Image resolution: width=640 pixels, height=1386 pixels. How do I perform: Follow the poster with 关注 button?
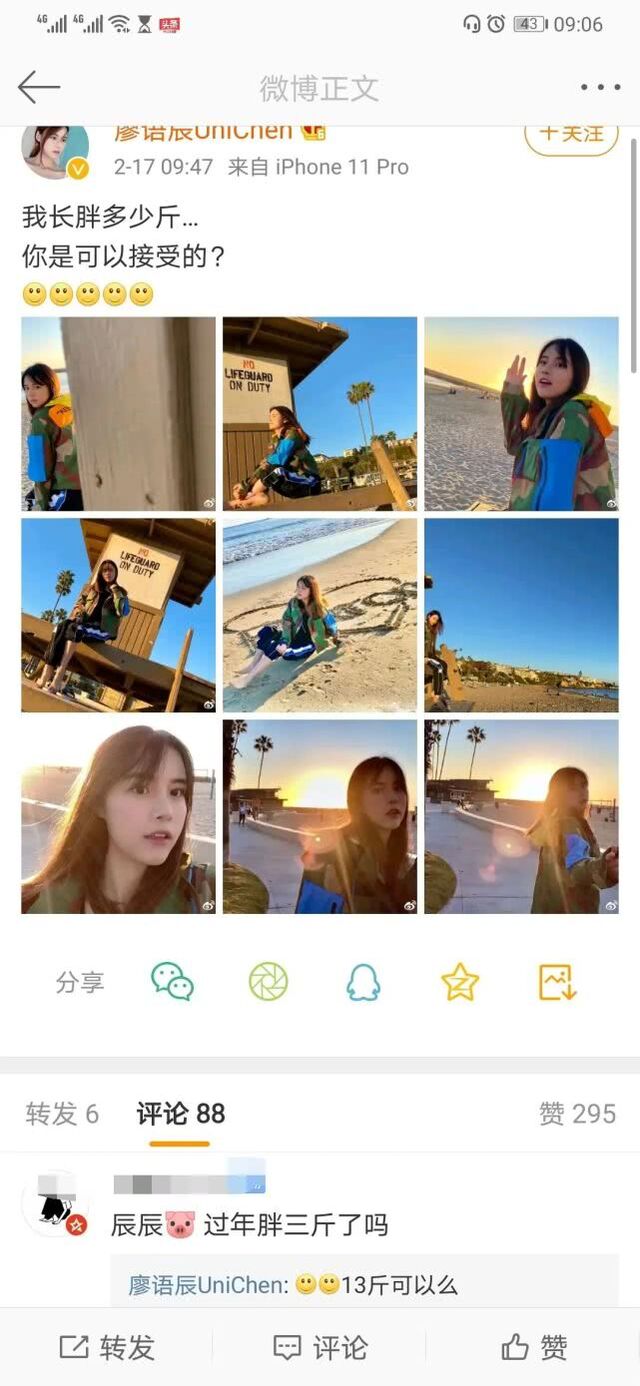click(x=571, y=135)
